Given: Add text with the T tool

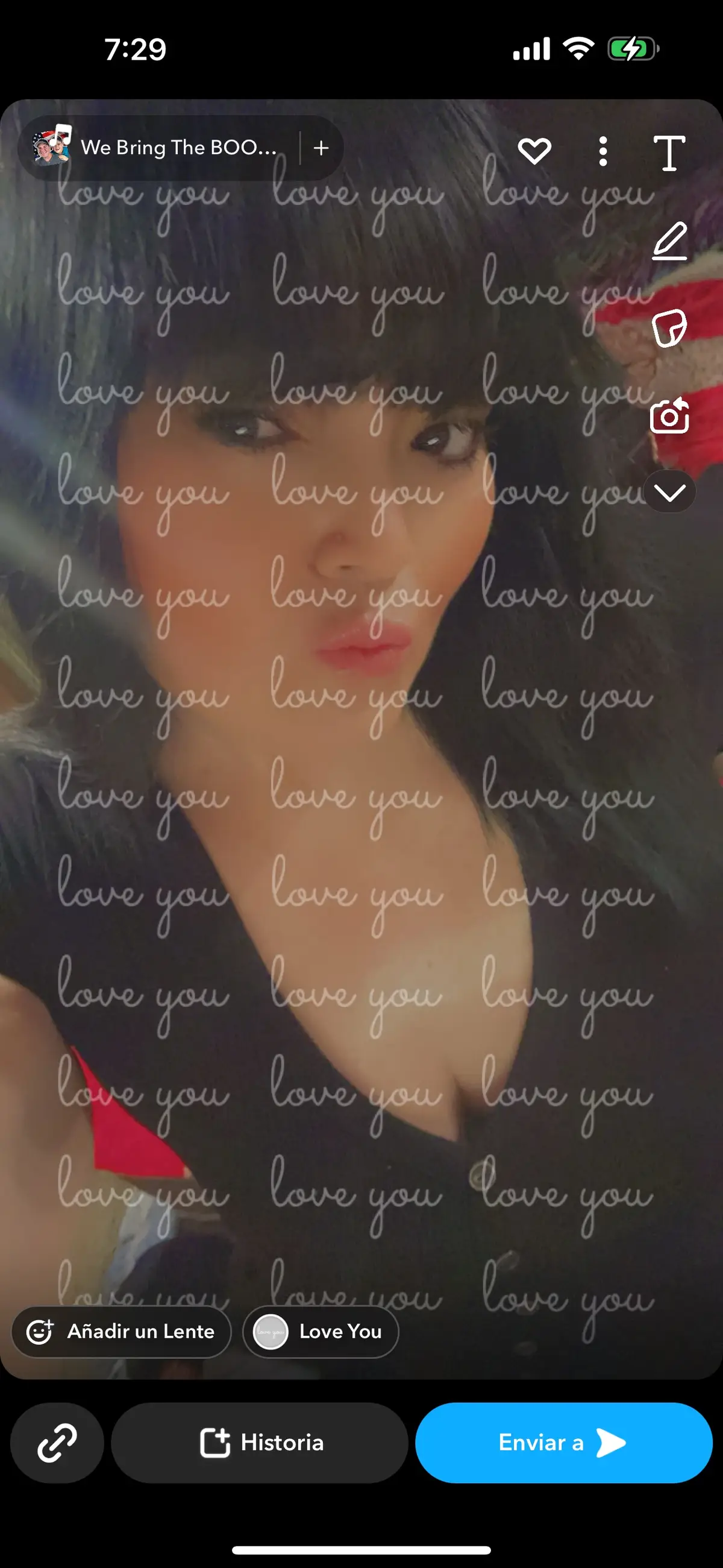Looking at the screenshot, I should tap(669, 153).
